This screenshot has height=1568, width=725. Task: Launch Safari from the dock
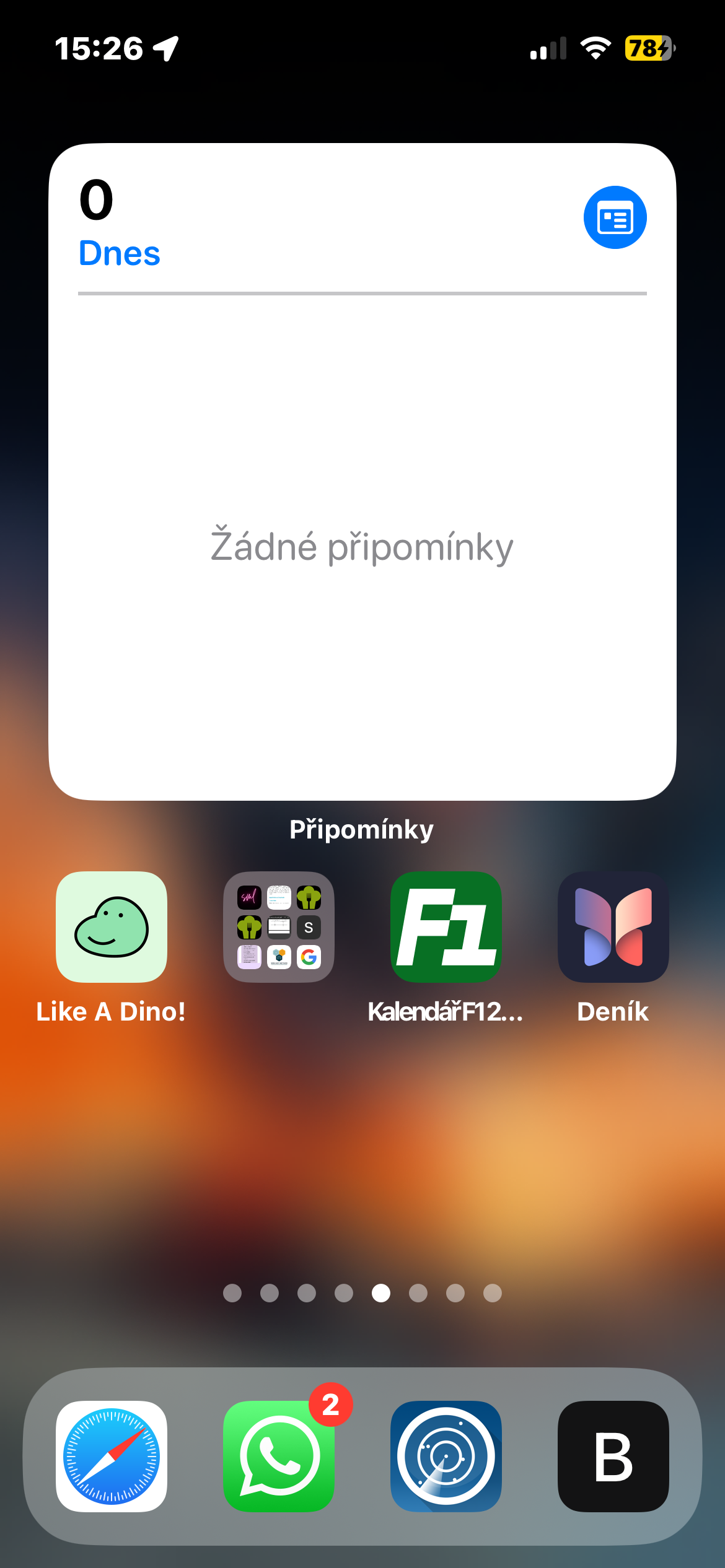[112, 1456]
